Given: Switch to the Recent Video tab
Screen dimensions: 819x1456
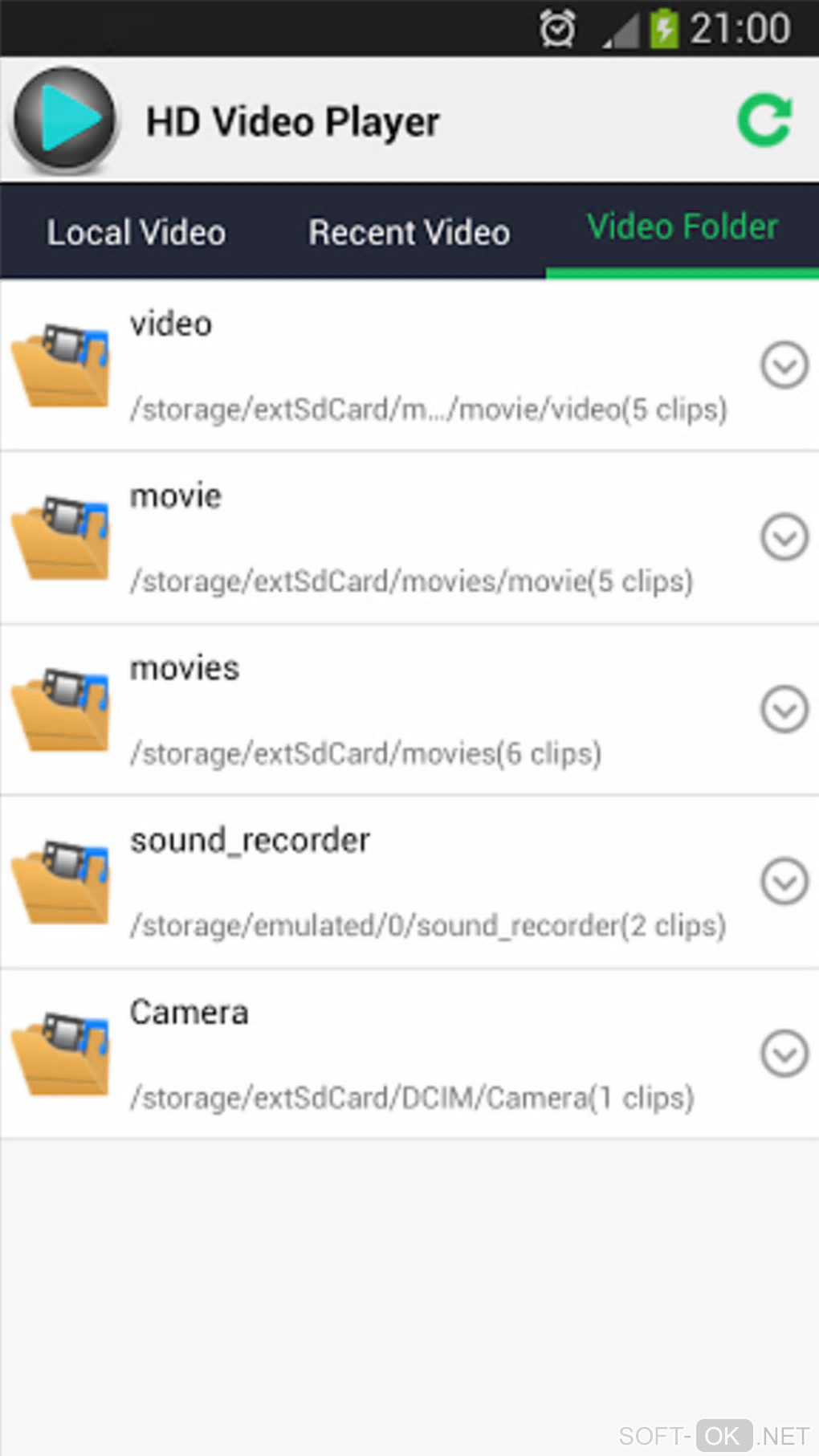Looking at the screenshot, I should pyautogui.click(x=409, y=233).
